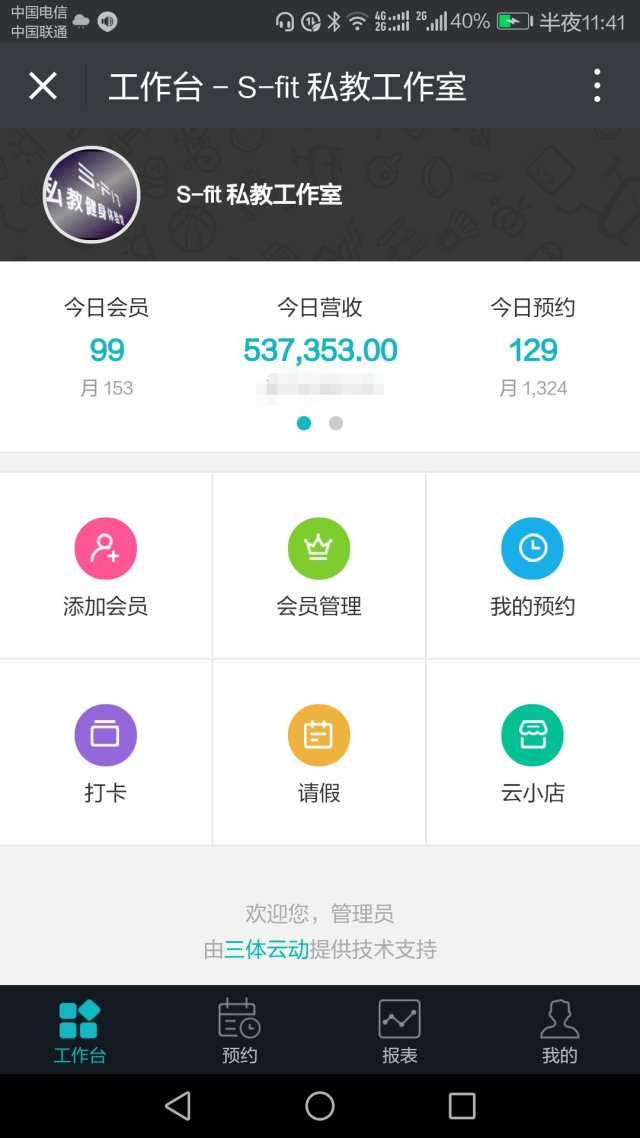The height and width of the screenshot is (1138, 640).
Task: Open the 云小店 cloud shop
Action: click(x=533, y=752)
